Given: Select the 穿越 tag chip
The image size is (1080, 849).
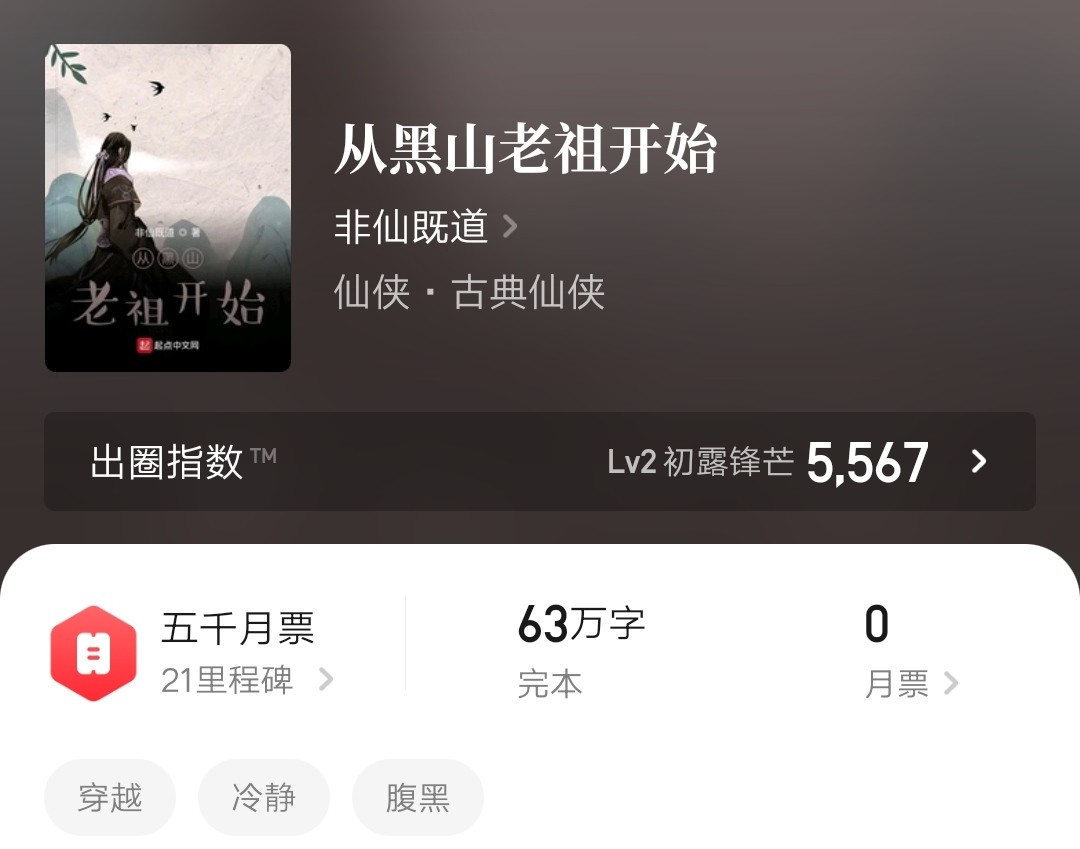Looking at the screenshot, I should pos(110,798).
